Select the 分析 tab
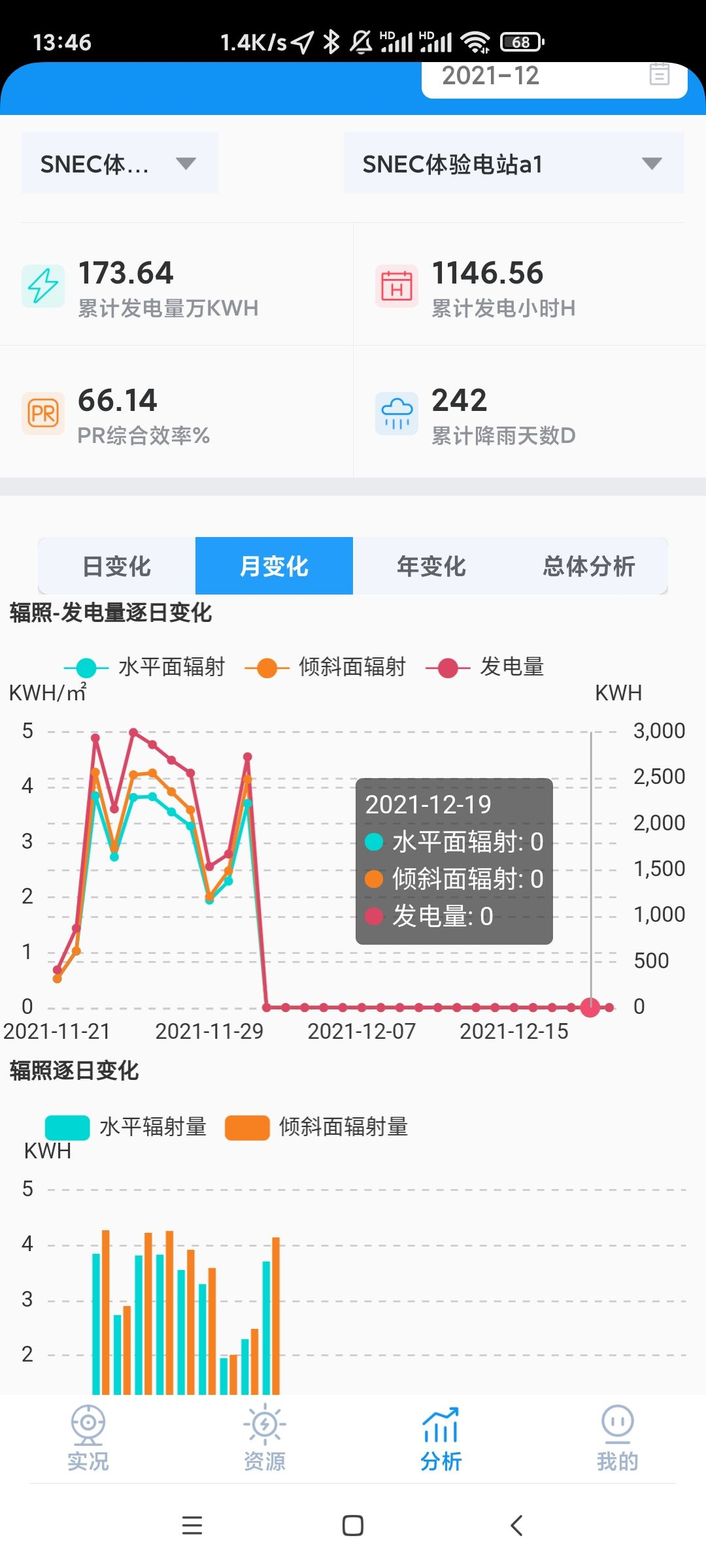The image size is (706, 1568). coord(441,1437)
